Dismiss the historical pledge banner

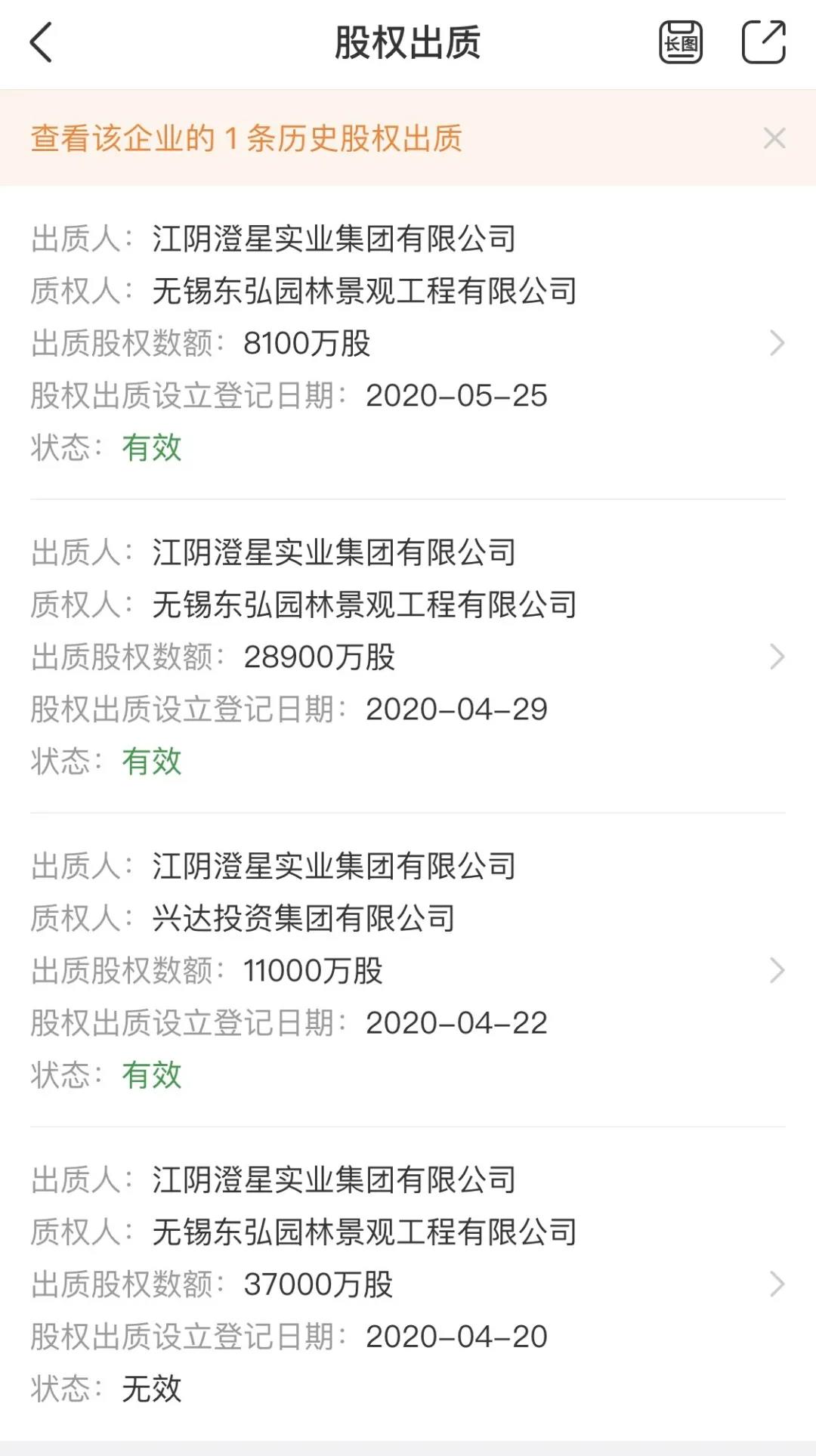774,138
